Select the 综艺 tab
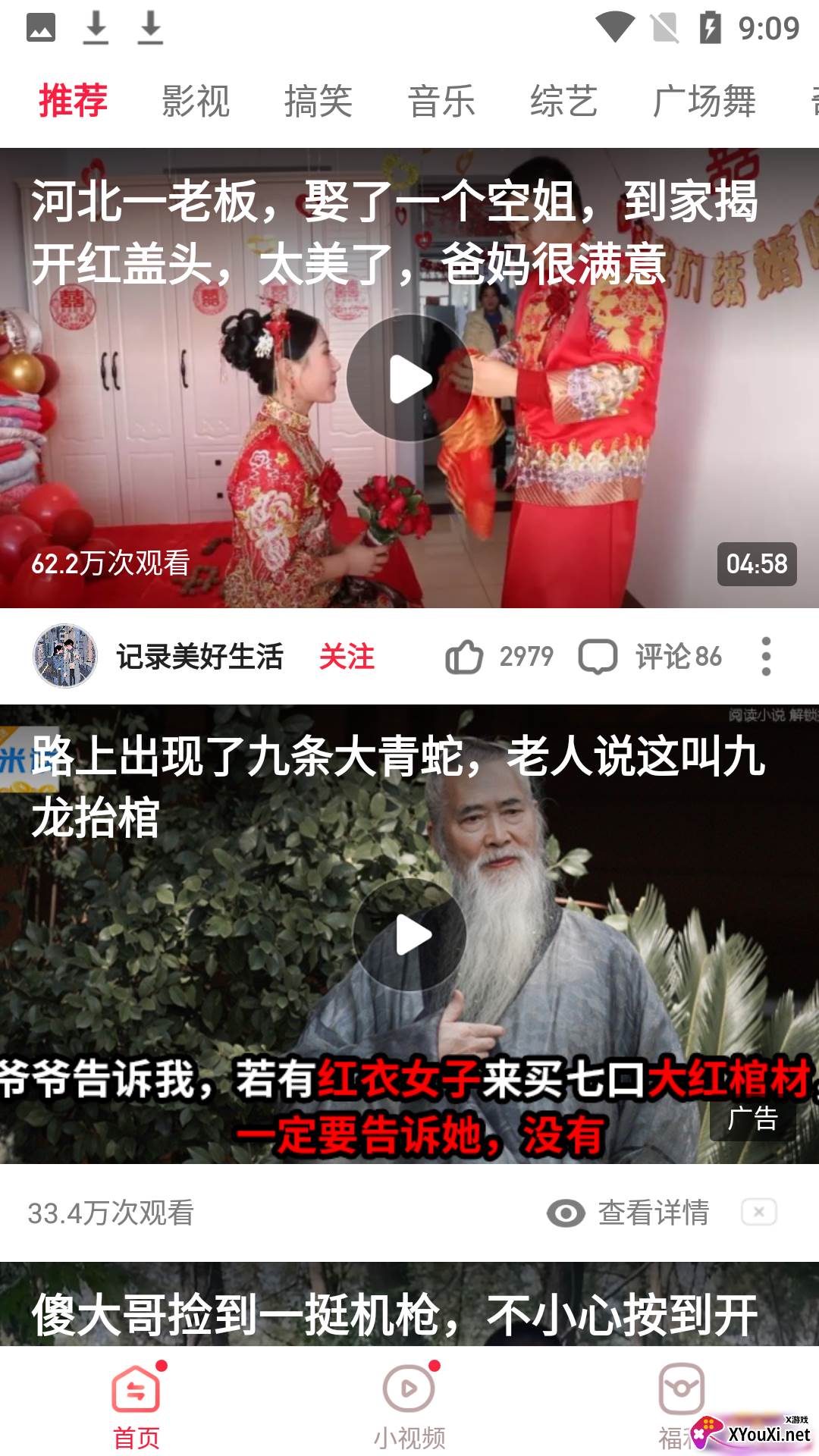The width and height of the screenshot is (819, 1456). coord(564,102)
